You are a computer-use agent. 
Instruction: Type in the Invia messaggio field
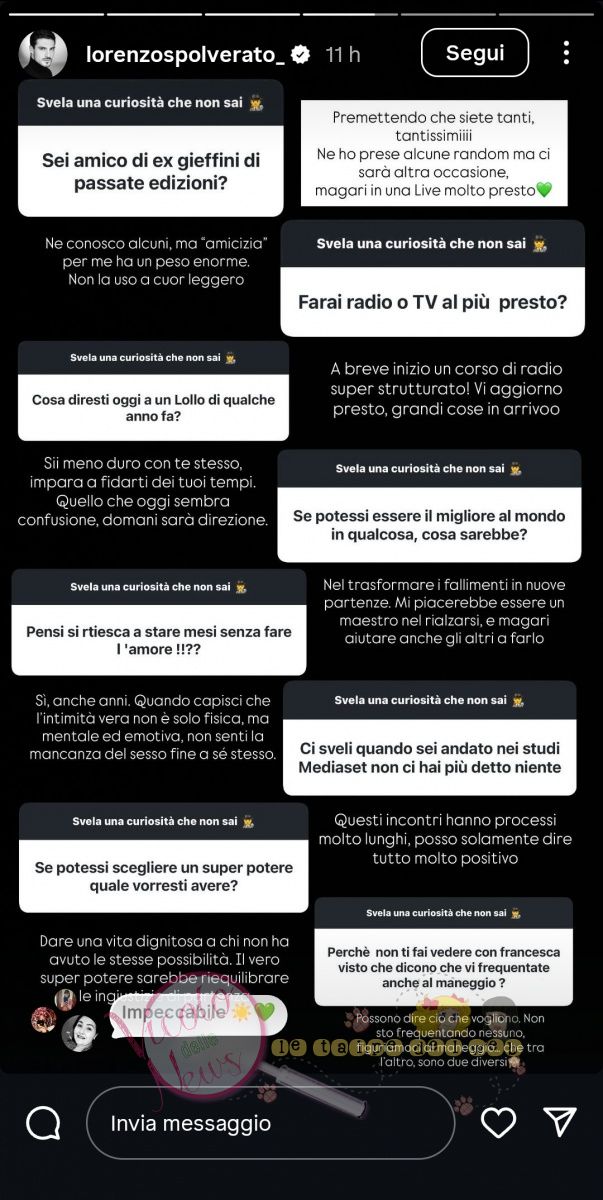[270, 1123]
